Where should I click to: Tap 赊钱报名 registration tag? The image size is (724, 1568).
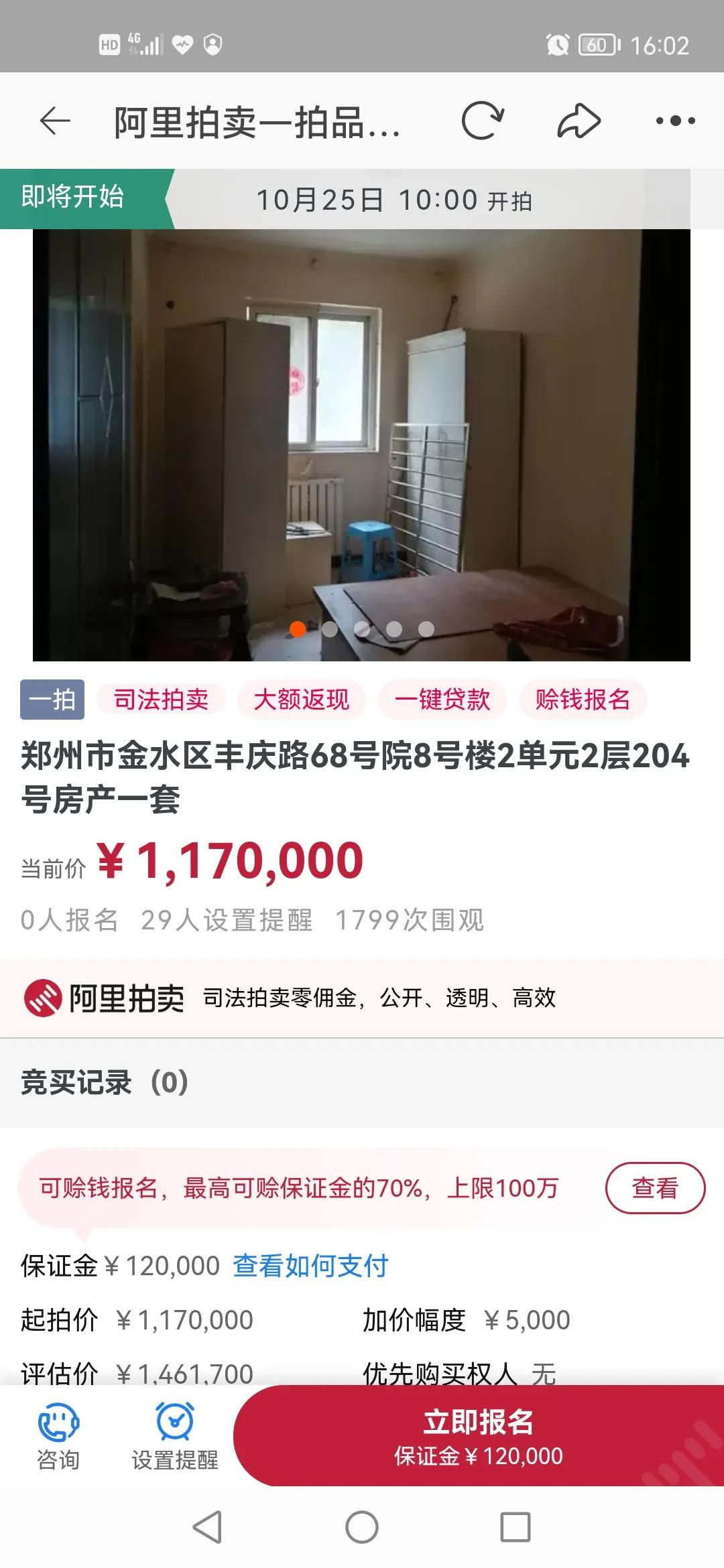click(x=583, y=699)
